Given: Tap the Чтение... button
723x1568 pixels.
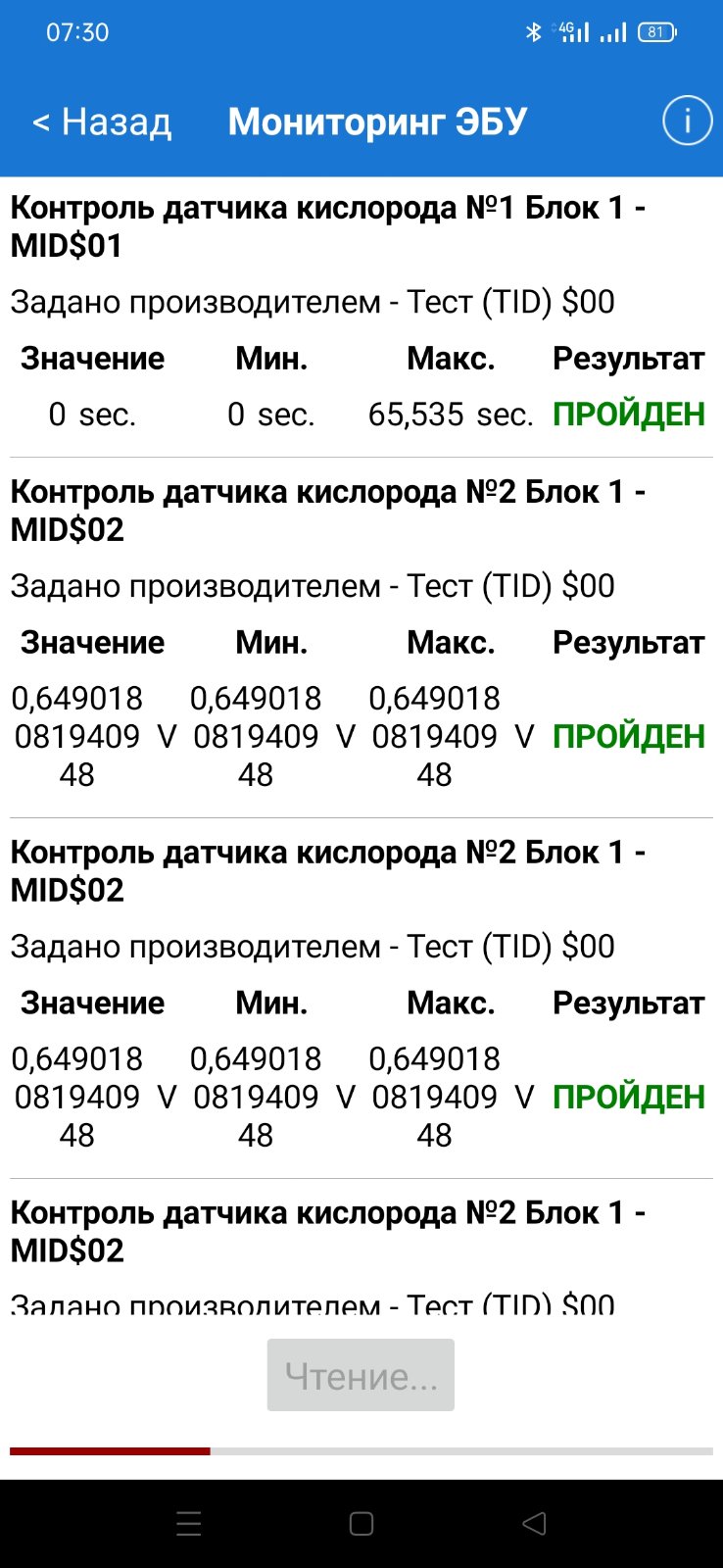Looking at the screenshot, I should pos(361,1375).
